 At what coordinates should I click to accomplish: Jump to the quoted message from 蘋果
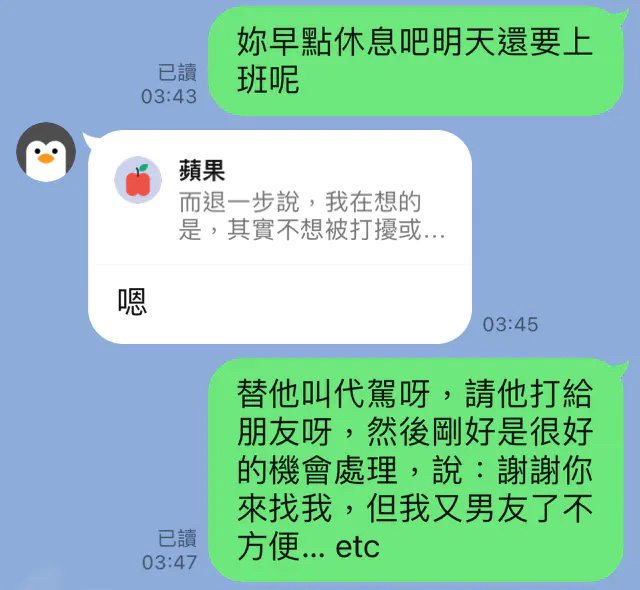click(280, 201)
